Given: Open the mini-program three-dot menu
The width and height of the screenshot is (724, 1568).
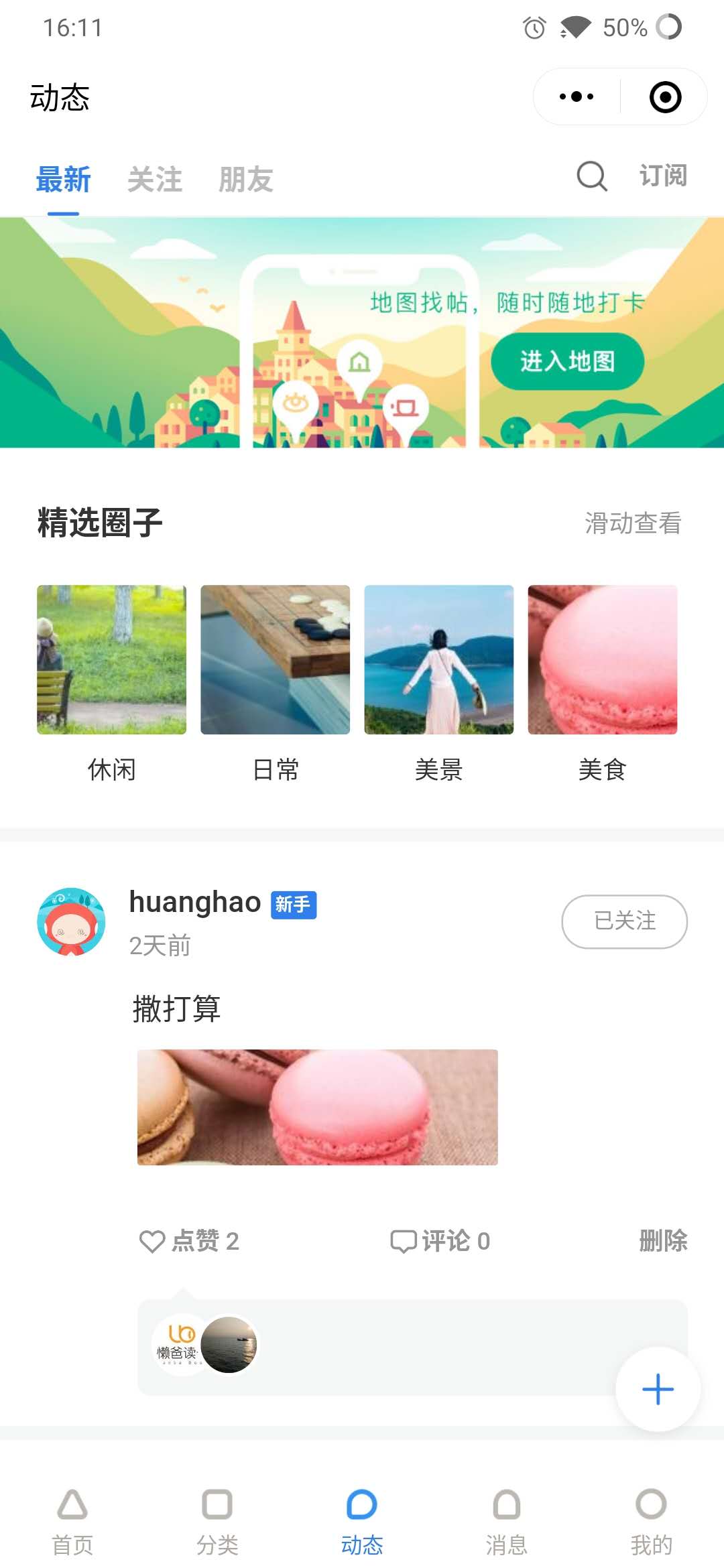Looking at the screenshot, I should (577, 96).
